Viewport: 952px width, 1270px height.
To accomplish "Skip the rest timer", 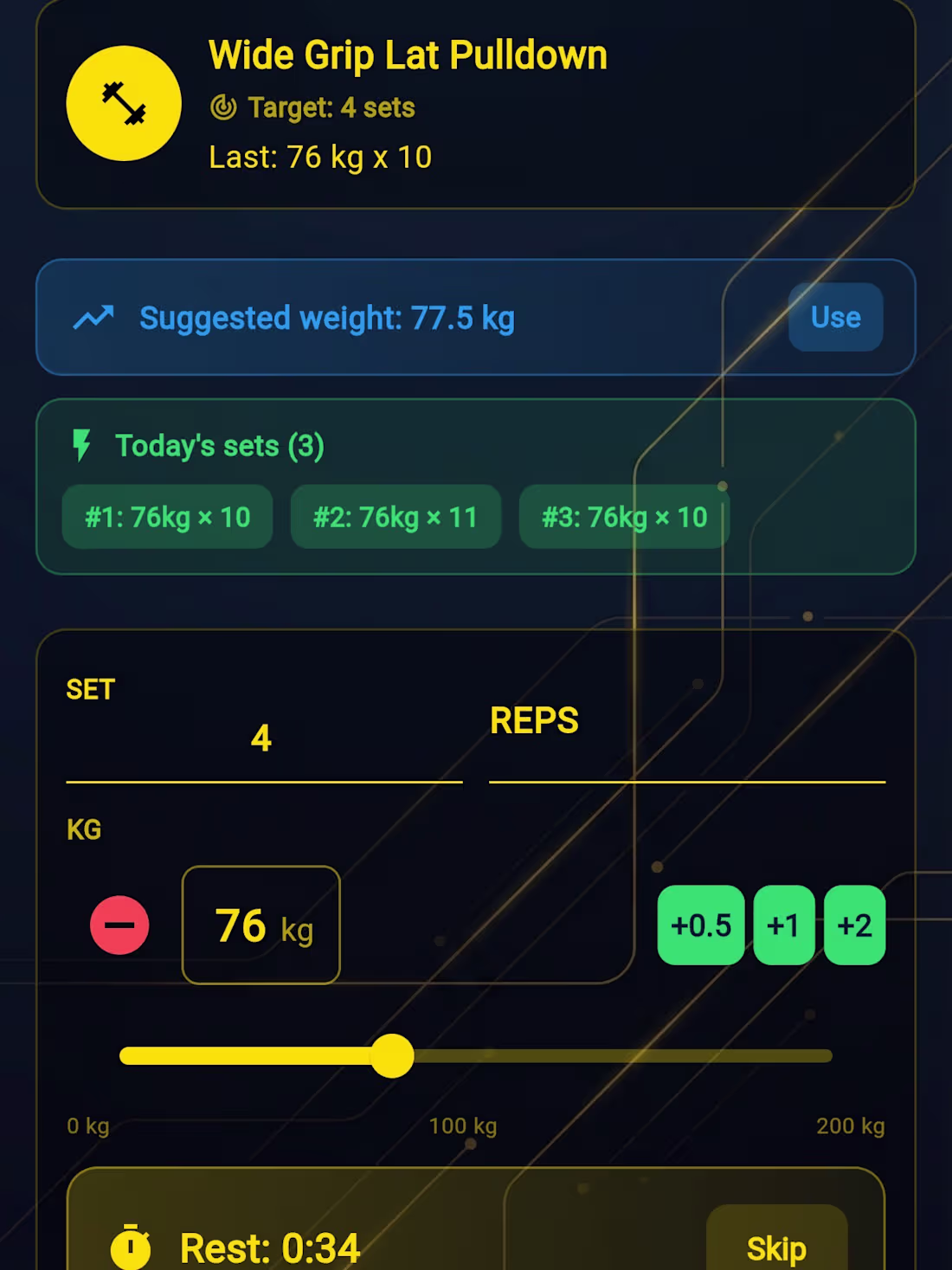I will click(775, 1247).
